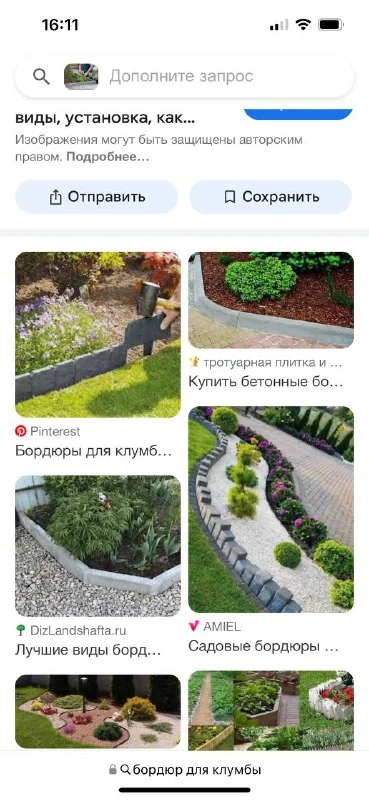Save the image with 'Сохранить'
The width and height of the screenshot is (369, 800).
click(x=271, y=196)
